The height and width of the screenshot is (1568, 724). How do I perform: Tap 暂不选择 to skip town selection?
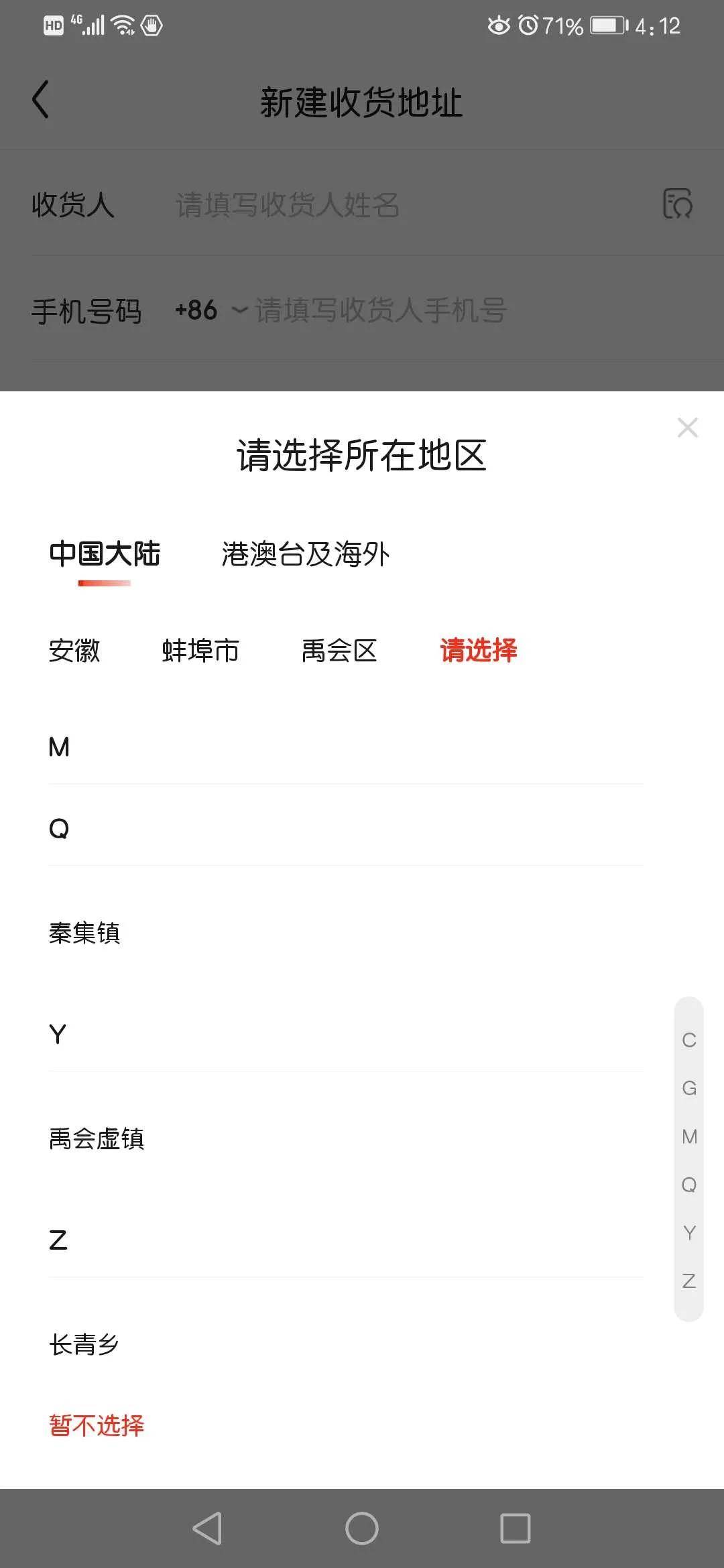click(x=97, y=1425)
